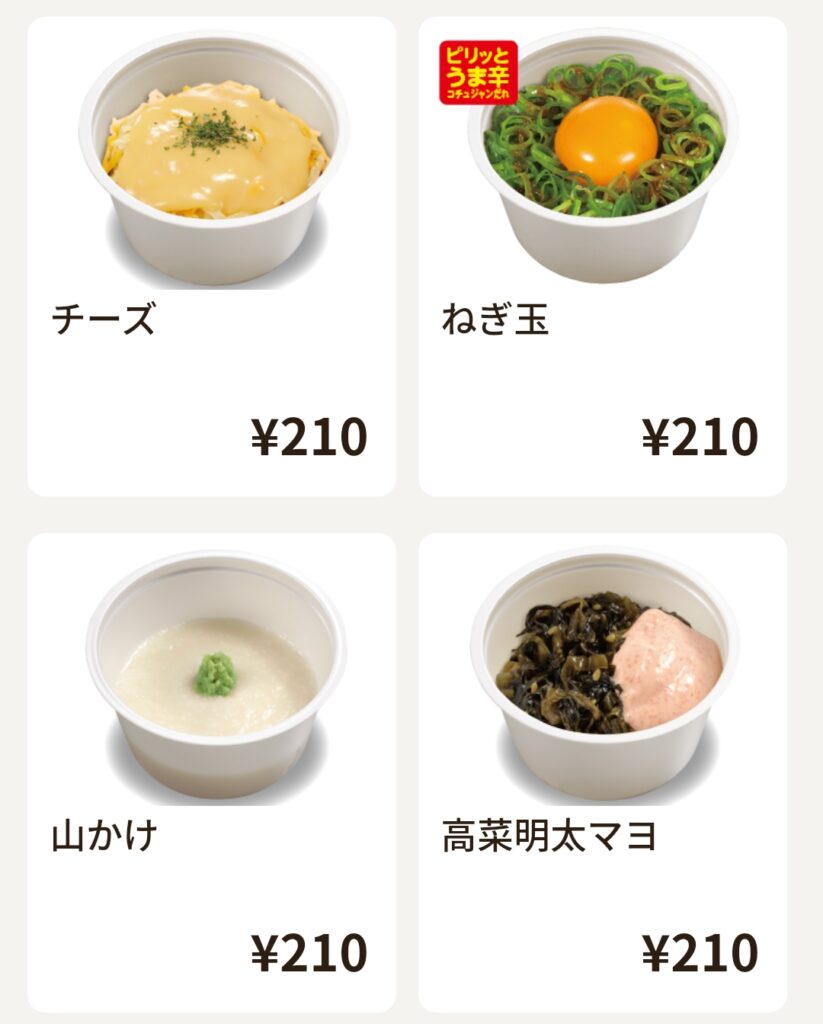This screenshot has width=823, height=1024.
Task: Select the チーズ topping card
Action: (x=211, y=256)
